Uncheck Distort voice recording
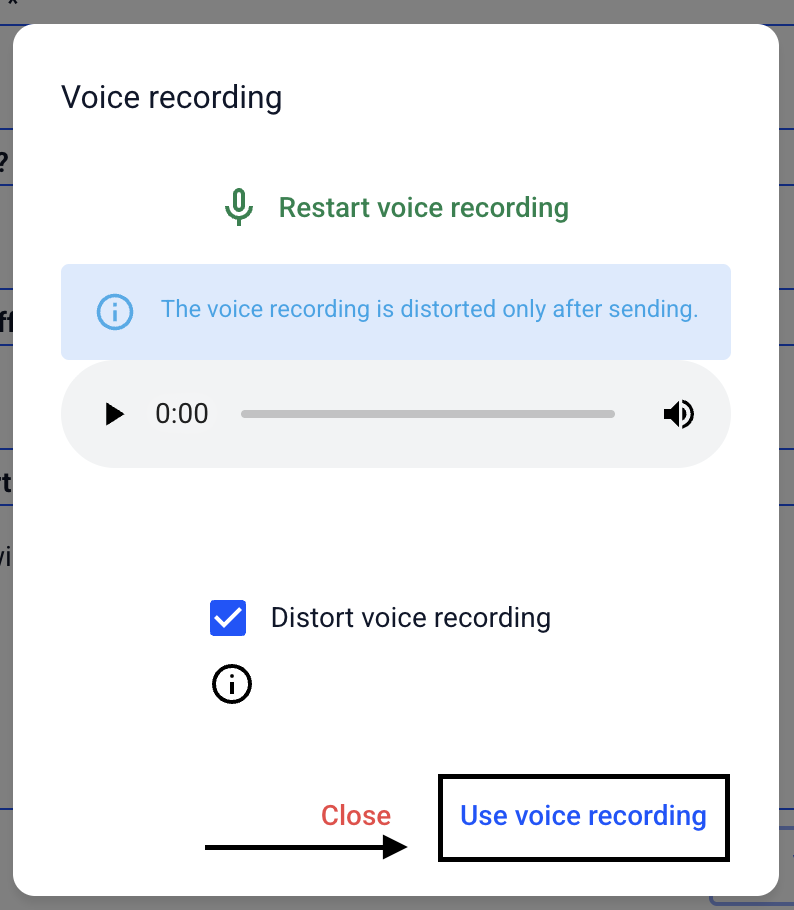794x910 pixels. coord(228,618)
